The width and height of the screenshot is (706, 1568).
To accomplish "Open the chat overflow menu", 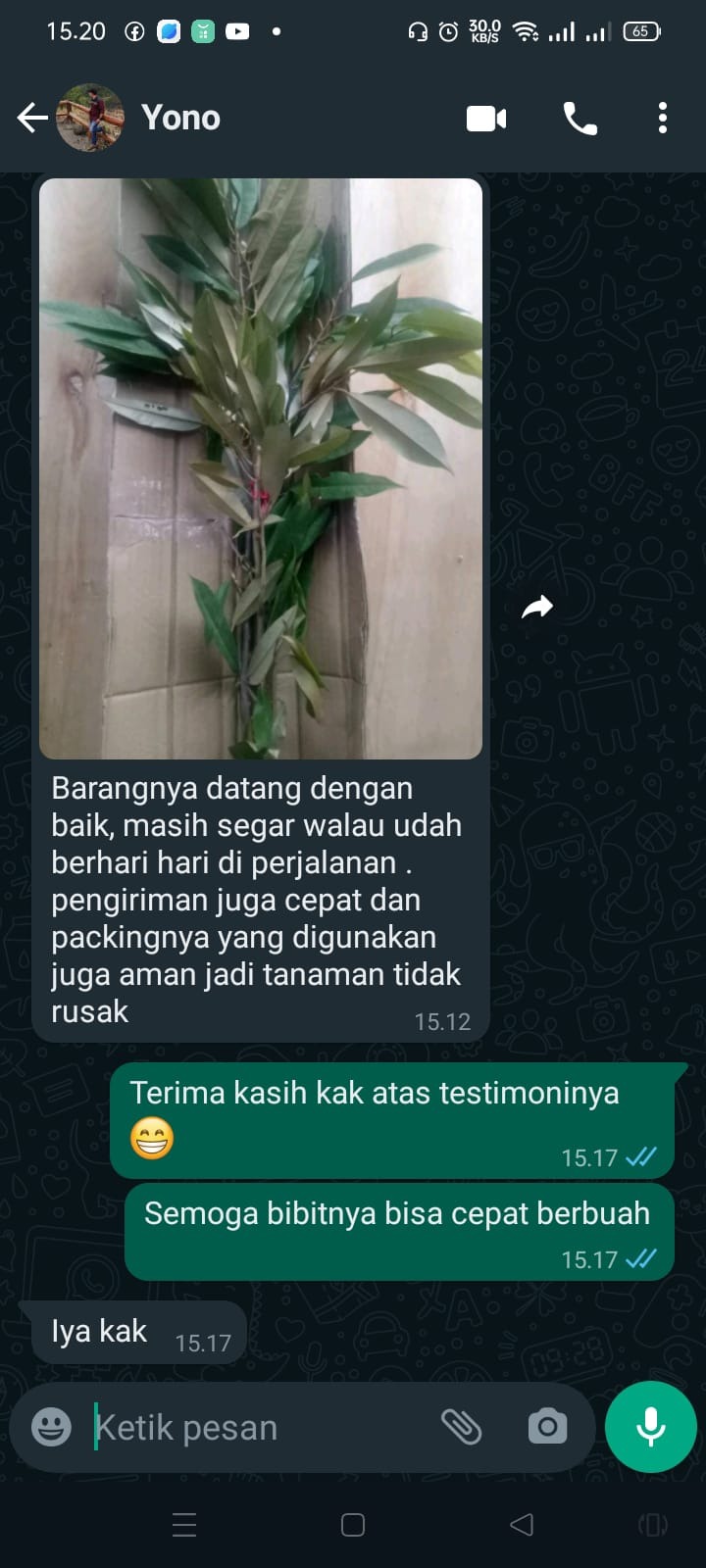I will (663, 119).
